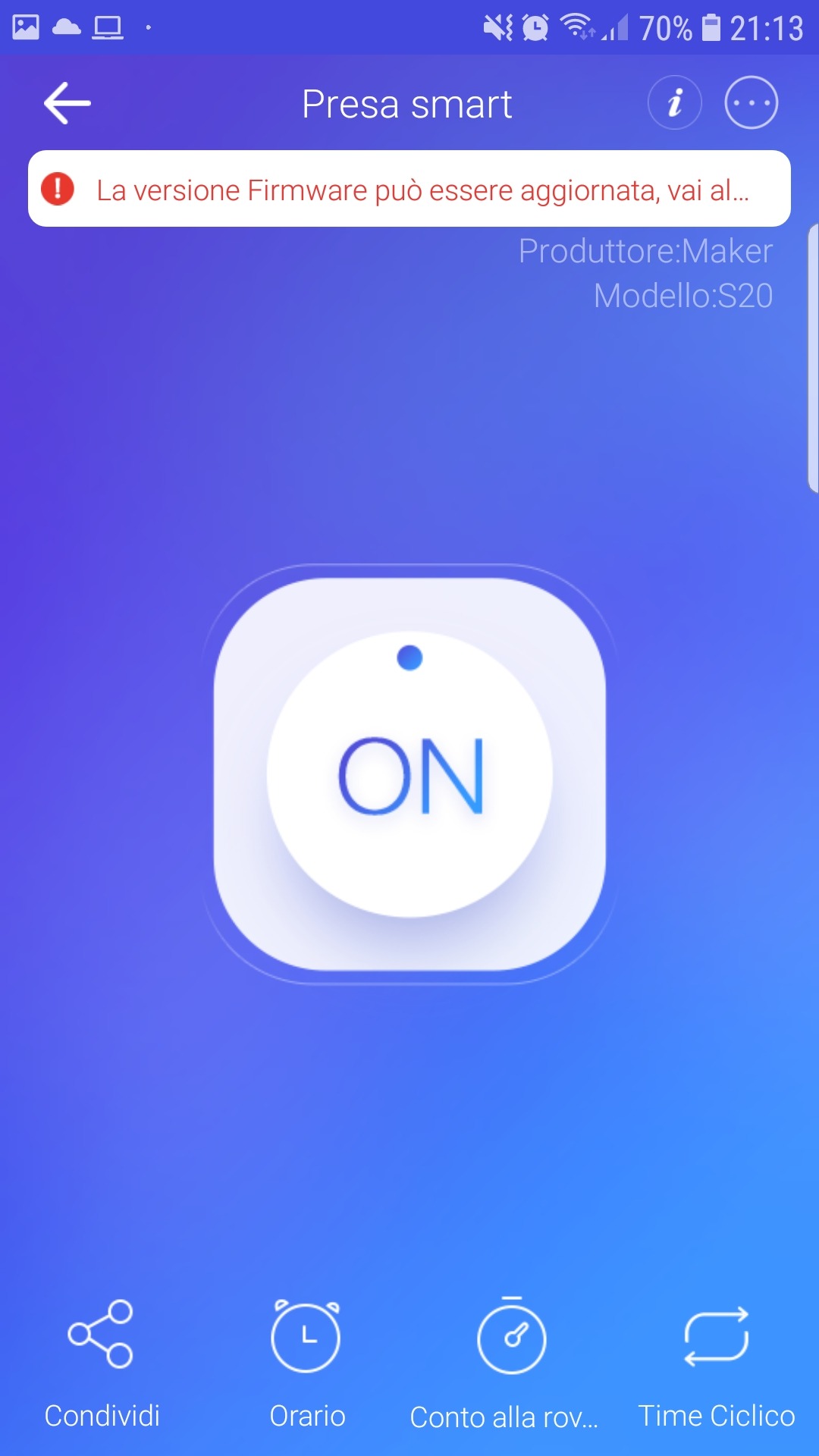The height and width of the screenshot is (1456, 819).
Task: Open the three-dot more options menu
Action: pos(752,102)
